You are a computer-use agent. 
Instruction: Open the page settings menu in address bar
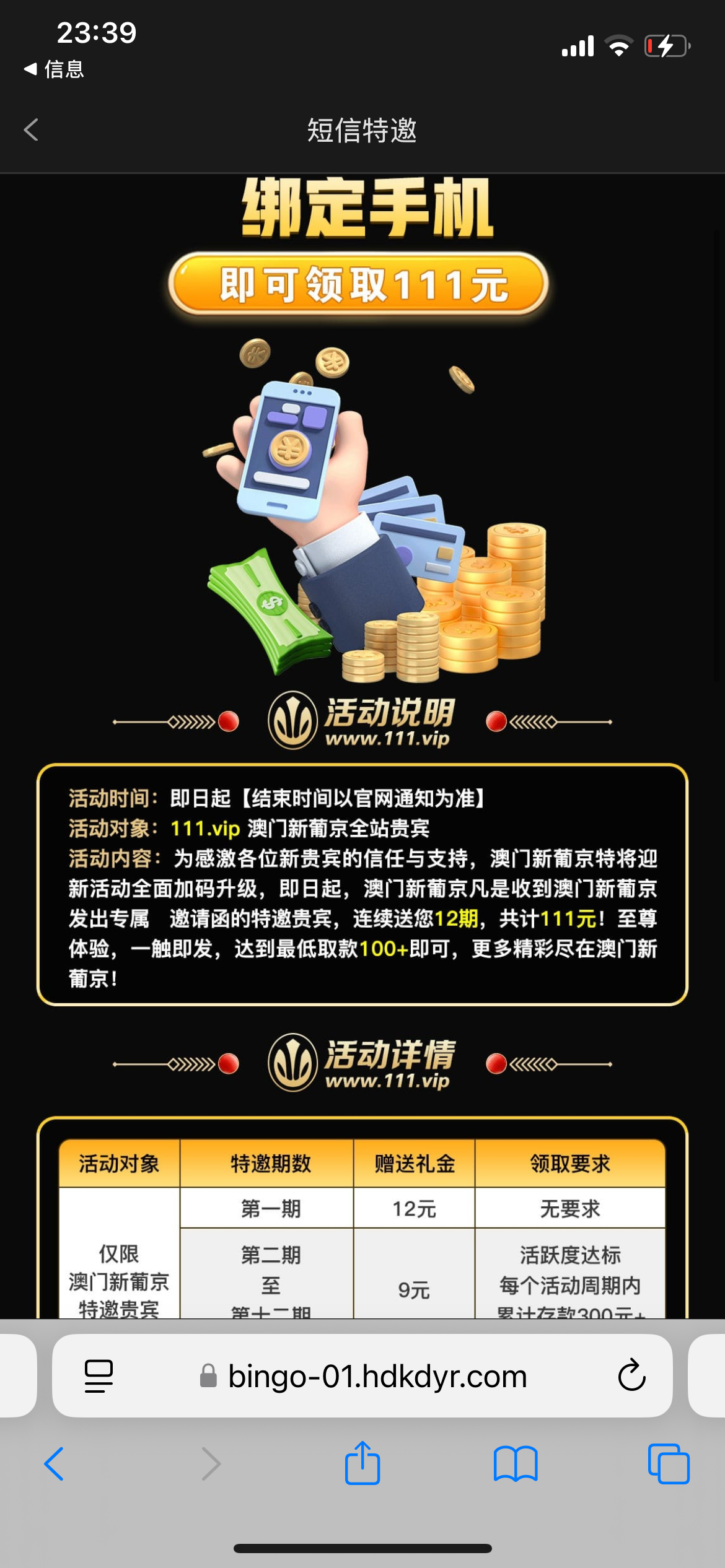(99, 1376)
